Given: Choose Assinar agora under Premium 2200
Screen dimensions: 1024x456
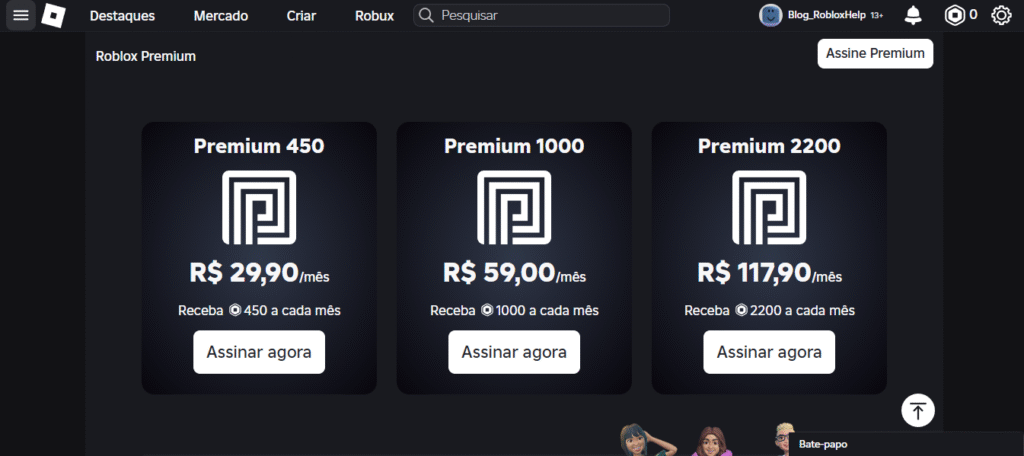Looking at the screenshot, I should coord(769,352).
